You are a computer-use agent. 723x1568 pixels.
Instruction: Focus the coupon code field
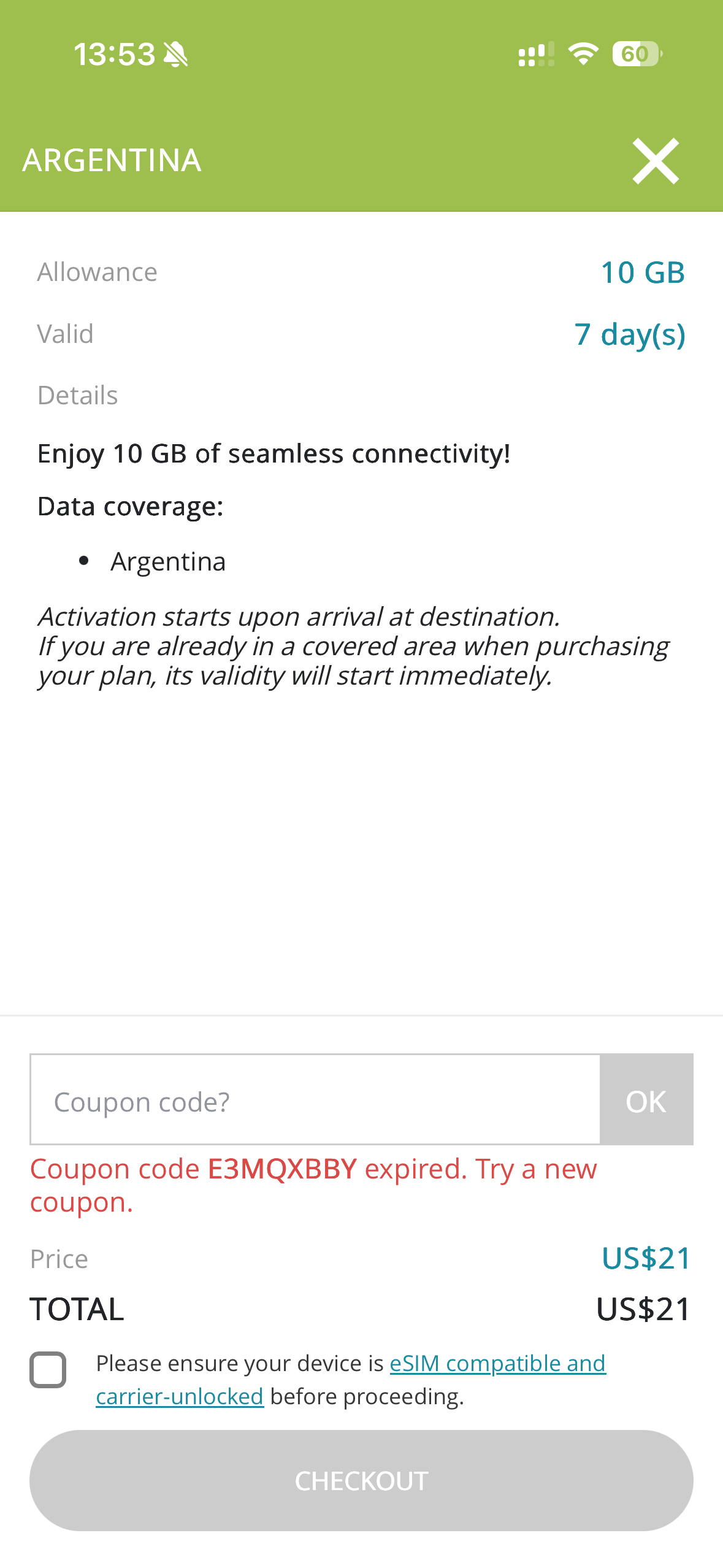click(315, 1100)
